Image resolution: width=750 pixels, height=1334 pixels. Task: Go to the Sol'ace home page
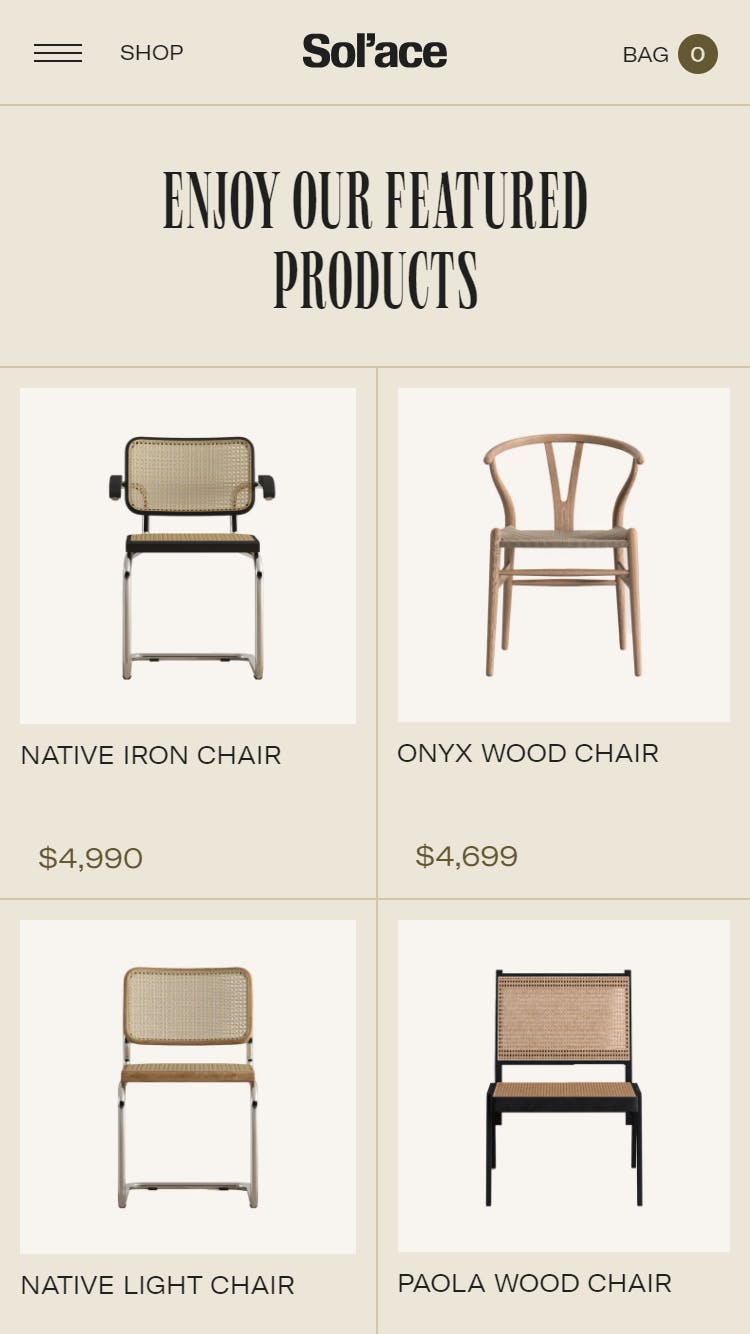[374, 52]
